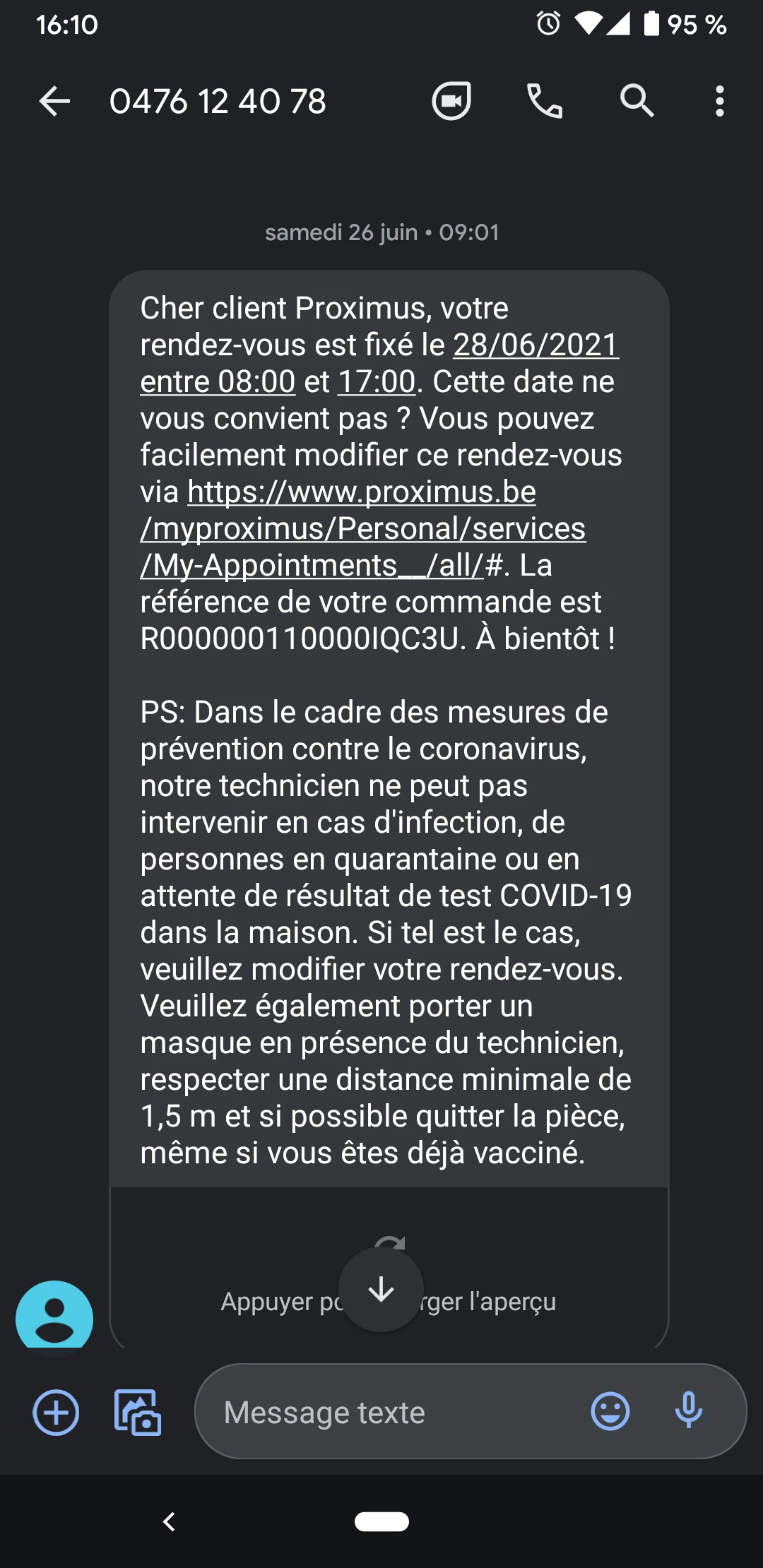
Task: Open the emoji picker
Action: tap(610, 1413)
